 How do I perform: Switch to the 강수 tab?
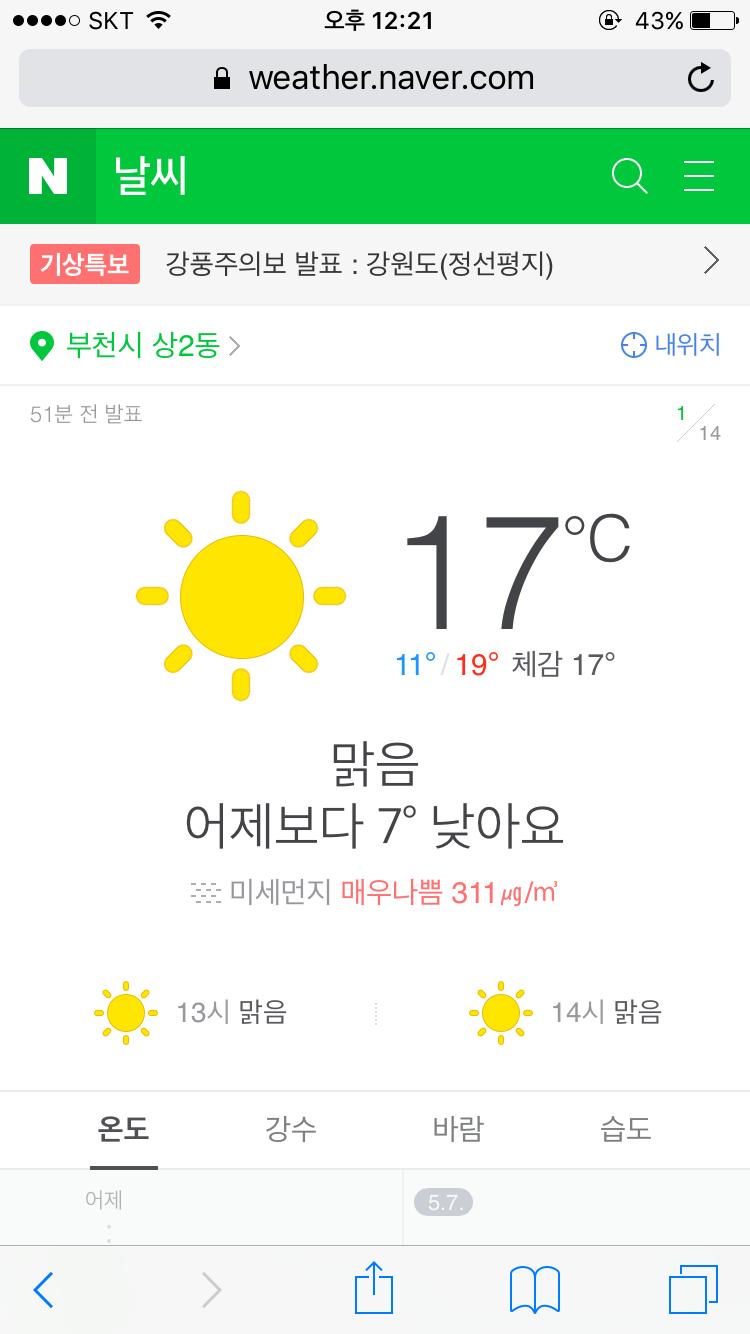(x=291, y=1130)
